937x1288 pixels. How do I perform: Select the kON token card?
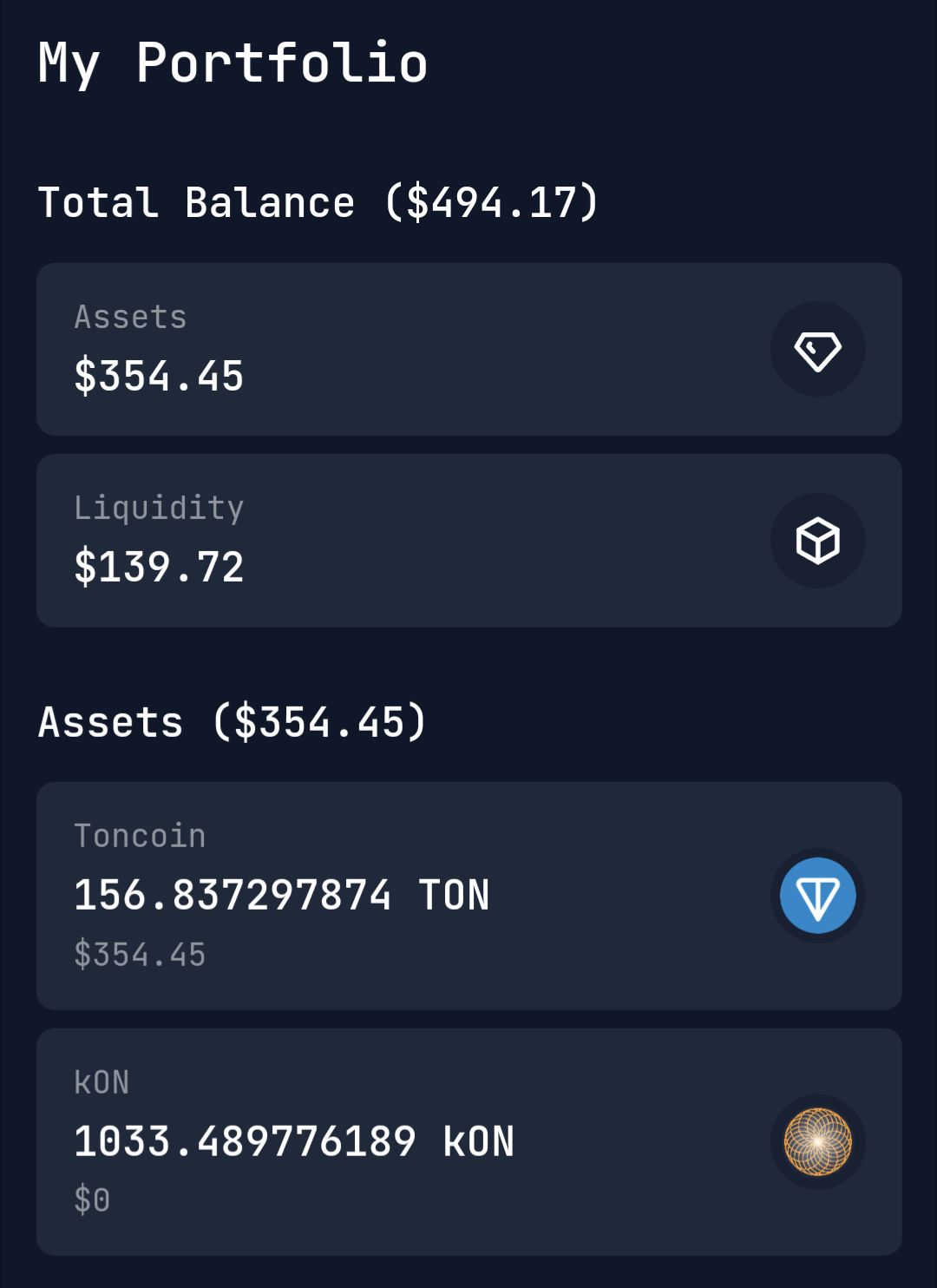(x=468, y=1141)
